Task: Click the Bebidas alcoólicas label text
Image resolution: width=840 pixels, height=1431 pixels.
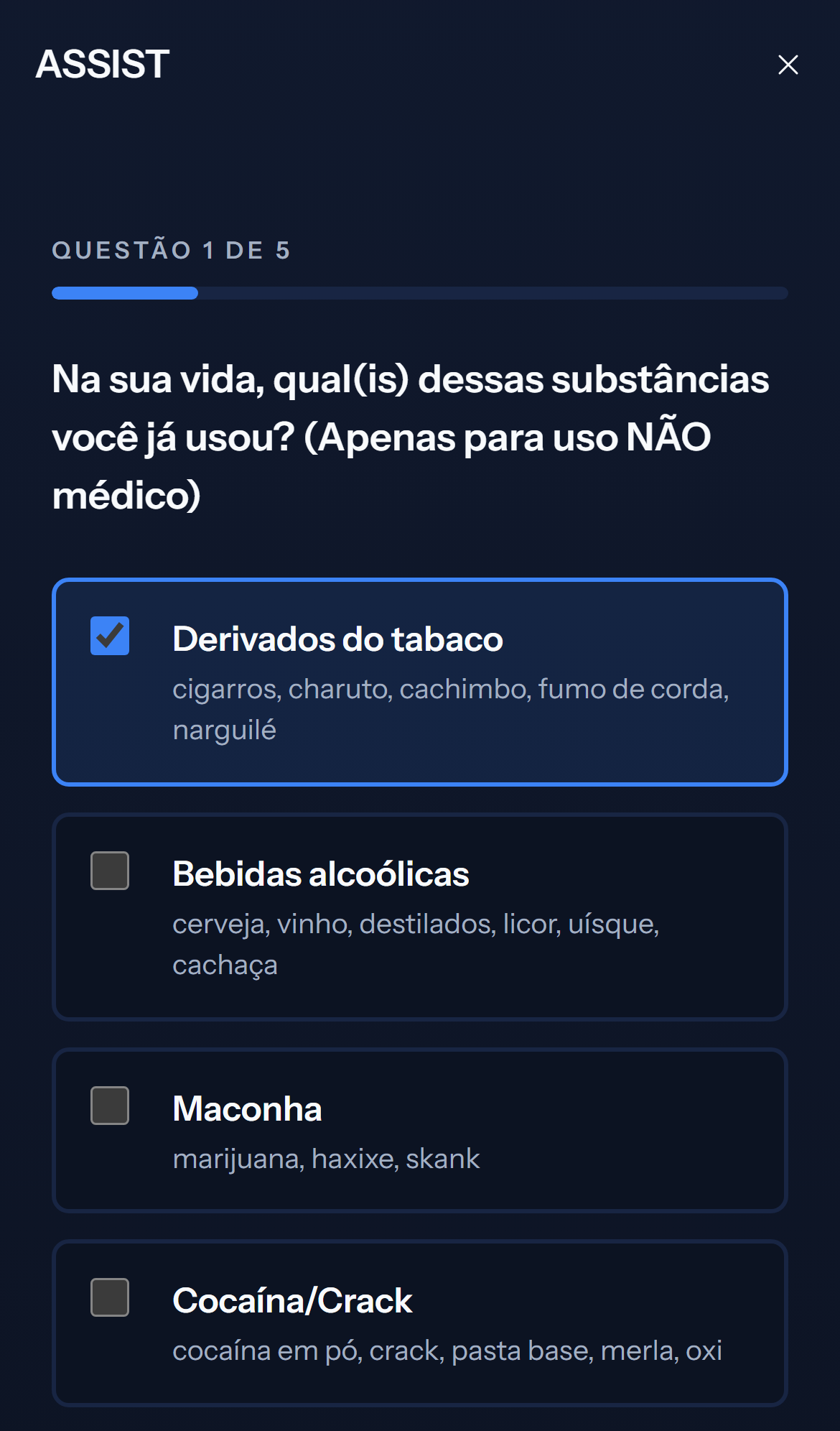Action: (320, 874)
